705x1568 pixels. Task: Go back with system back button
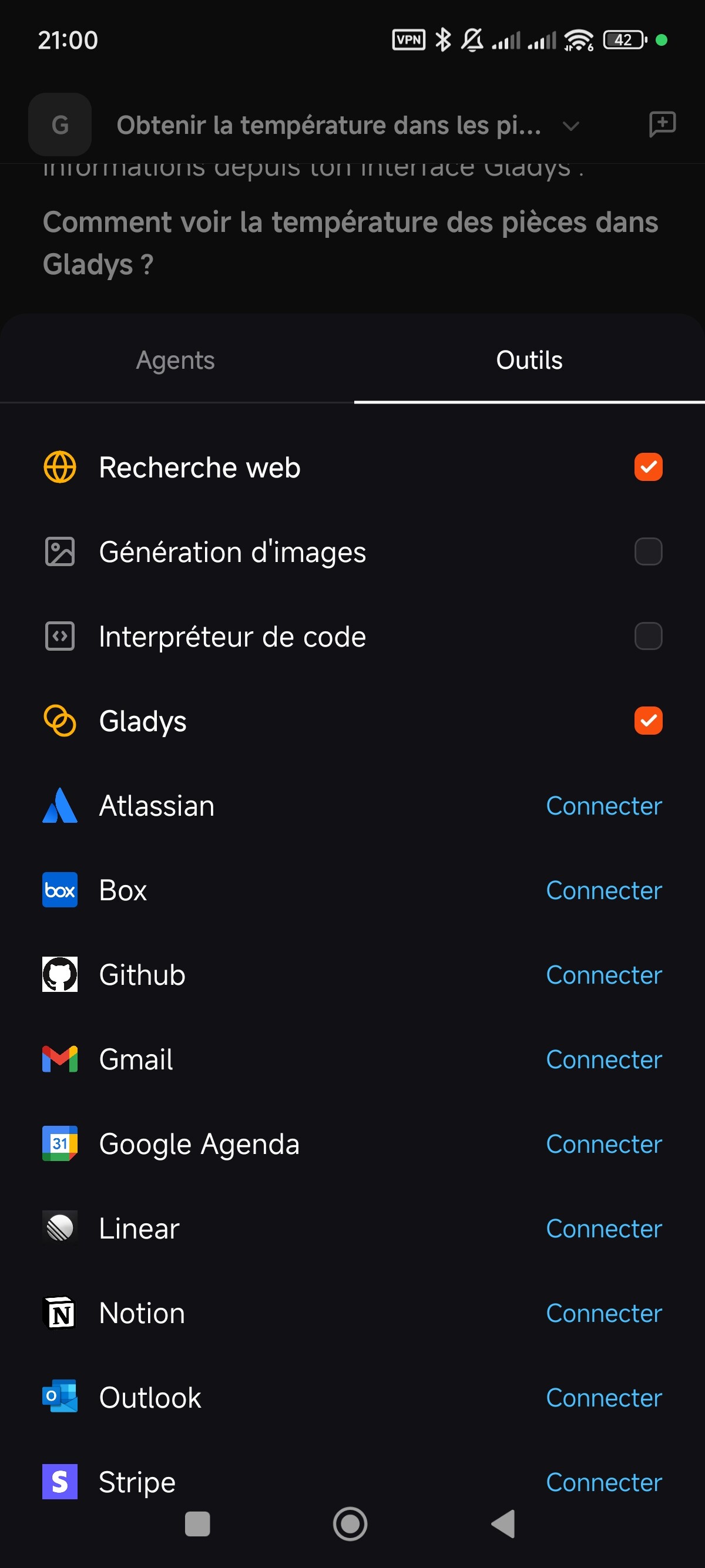tap(503, 1524)
